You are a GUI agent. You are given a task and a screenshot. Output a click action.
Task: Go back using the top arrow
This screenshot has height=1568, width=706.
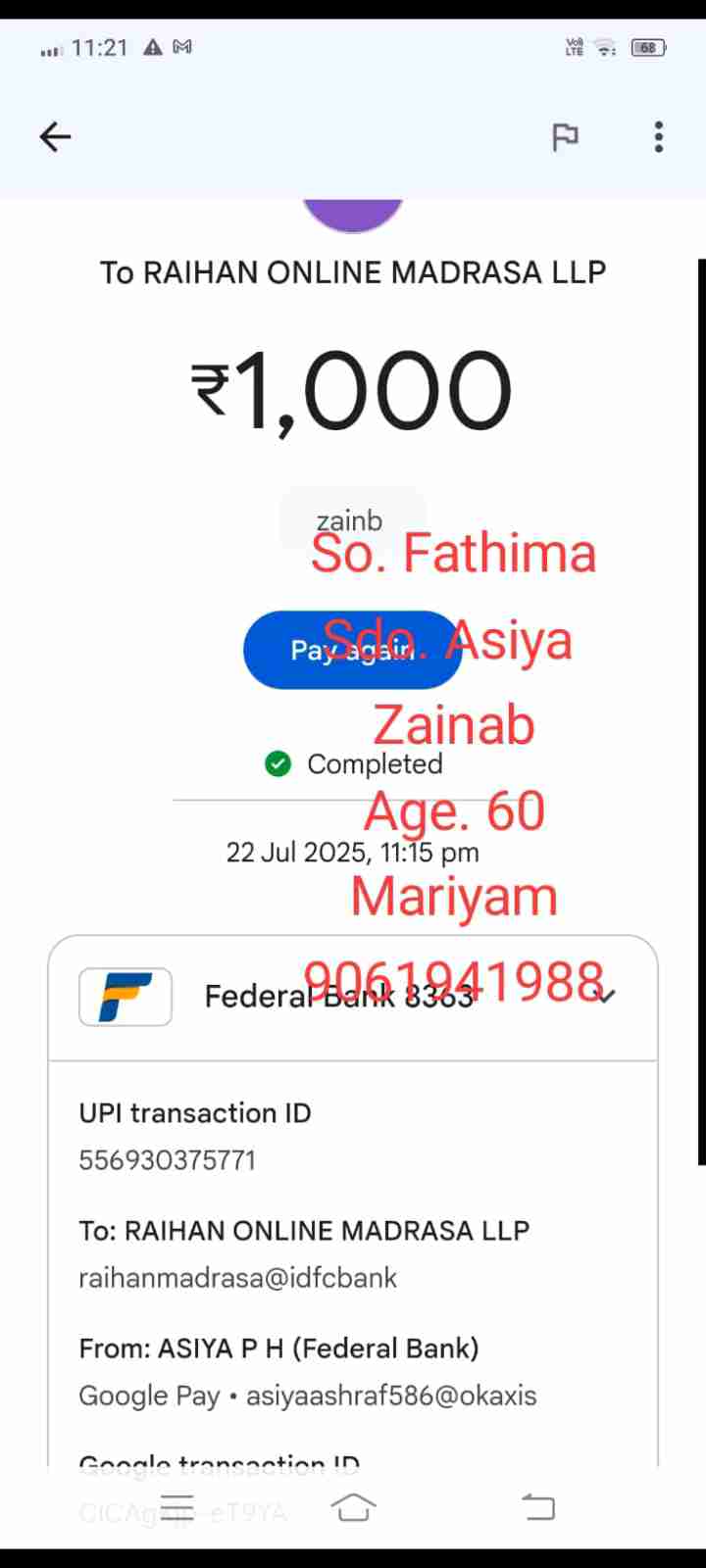(55, 137)
